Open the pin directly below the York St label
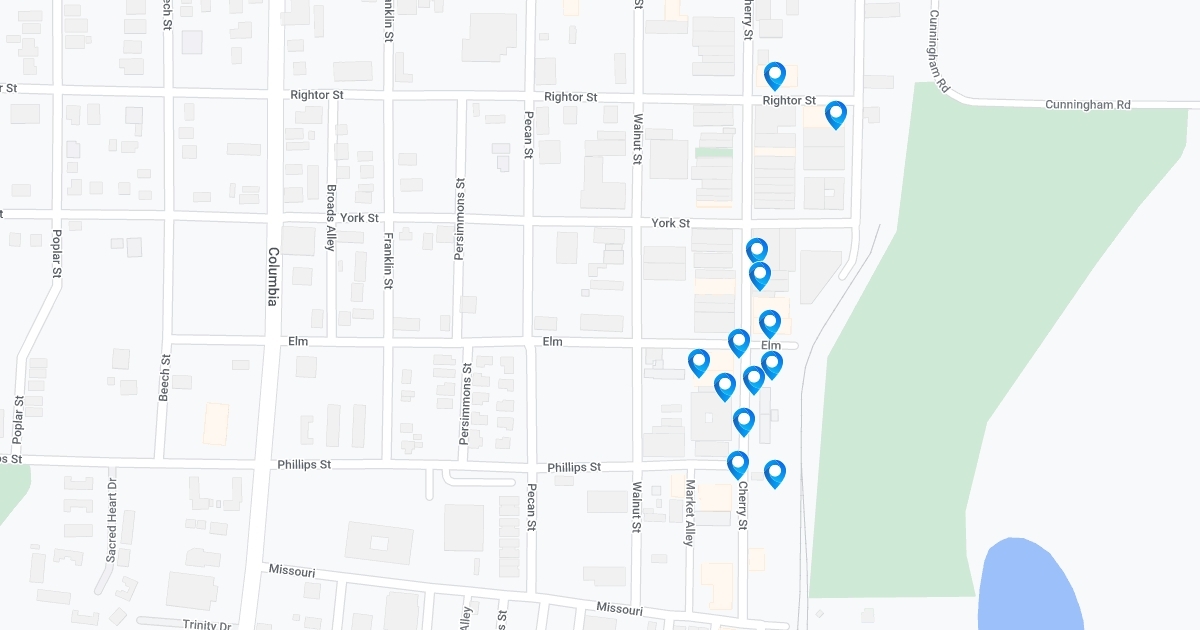 coord(757,250)
